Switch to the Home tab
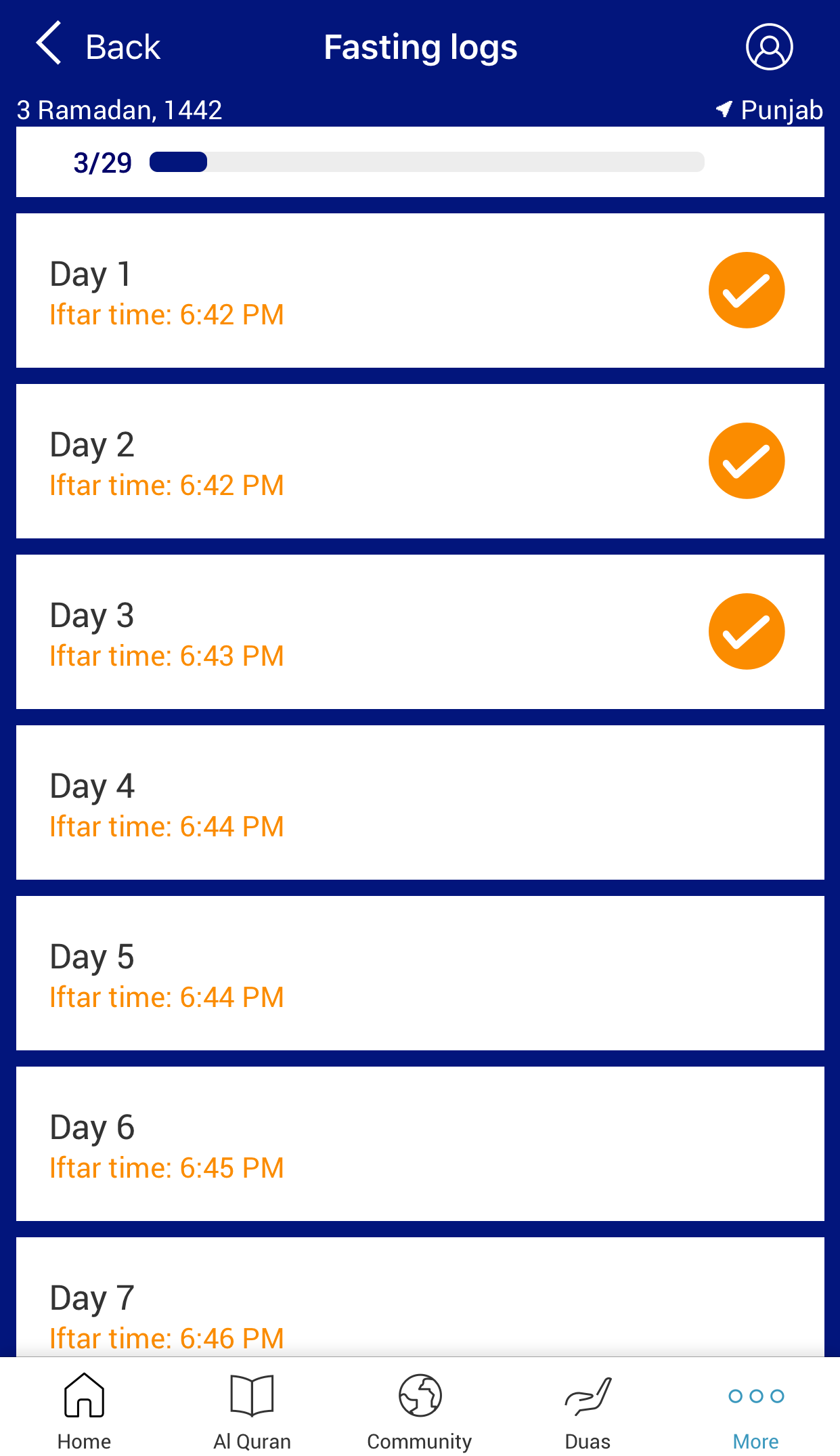The image size is (840, 1456). (84, 1411)
